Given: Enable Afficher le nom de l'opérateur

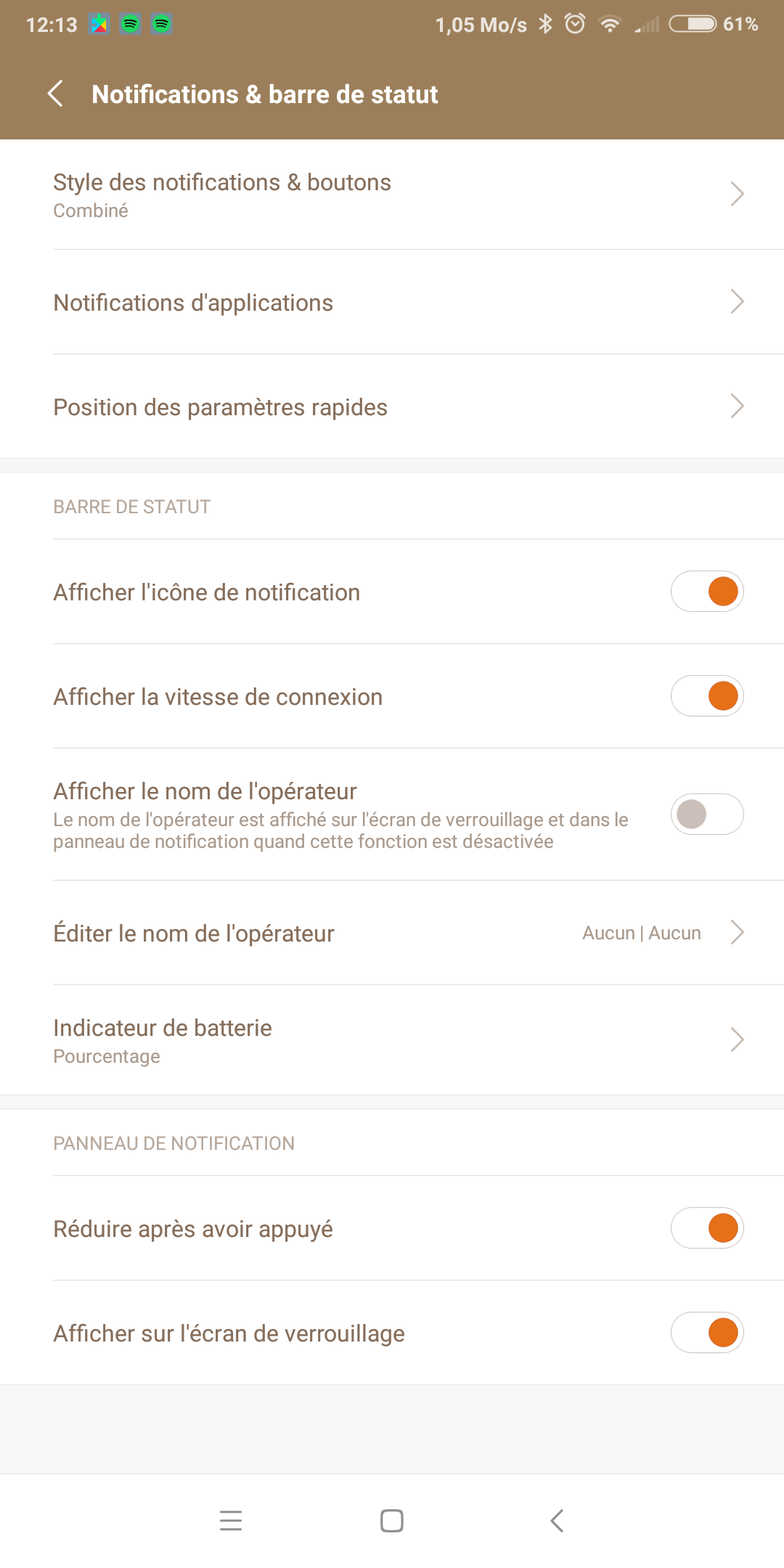Looking at the screenshot, I should click(x=706, y=814).
